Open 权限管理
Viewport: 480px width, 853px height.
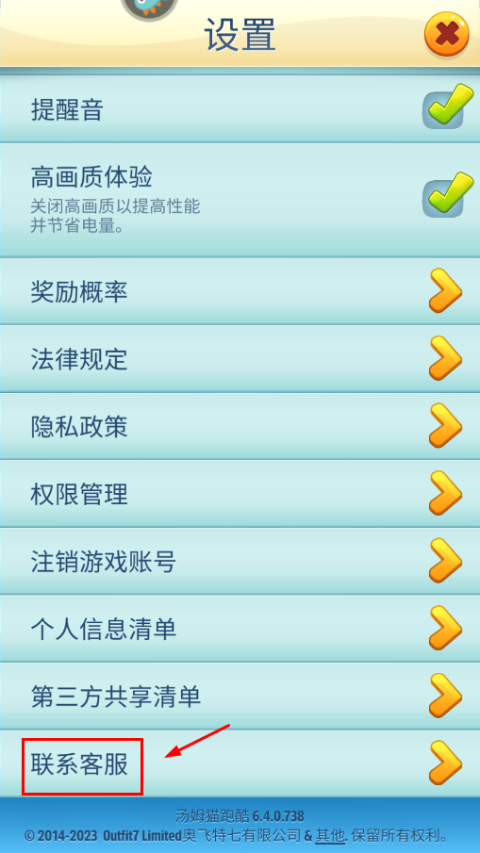(240, 494)
